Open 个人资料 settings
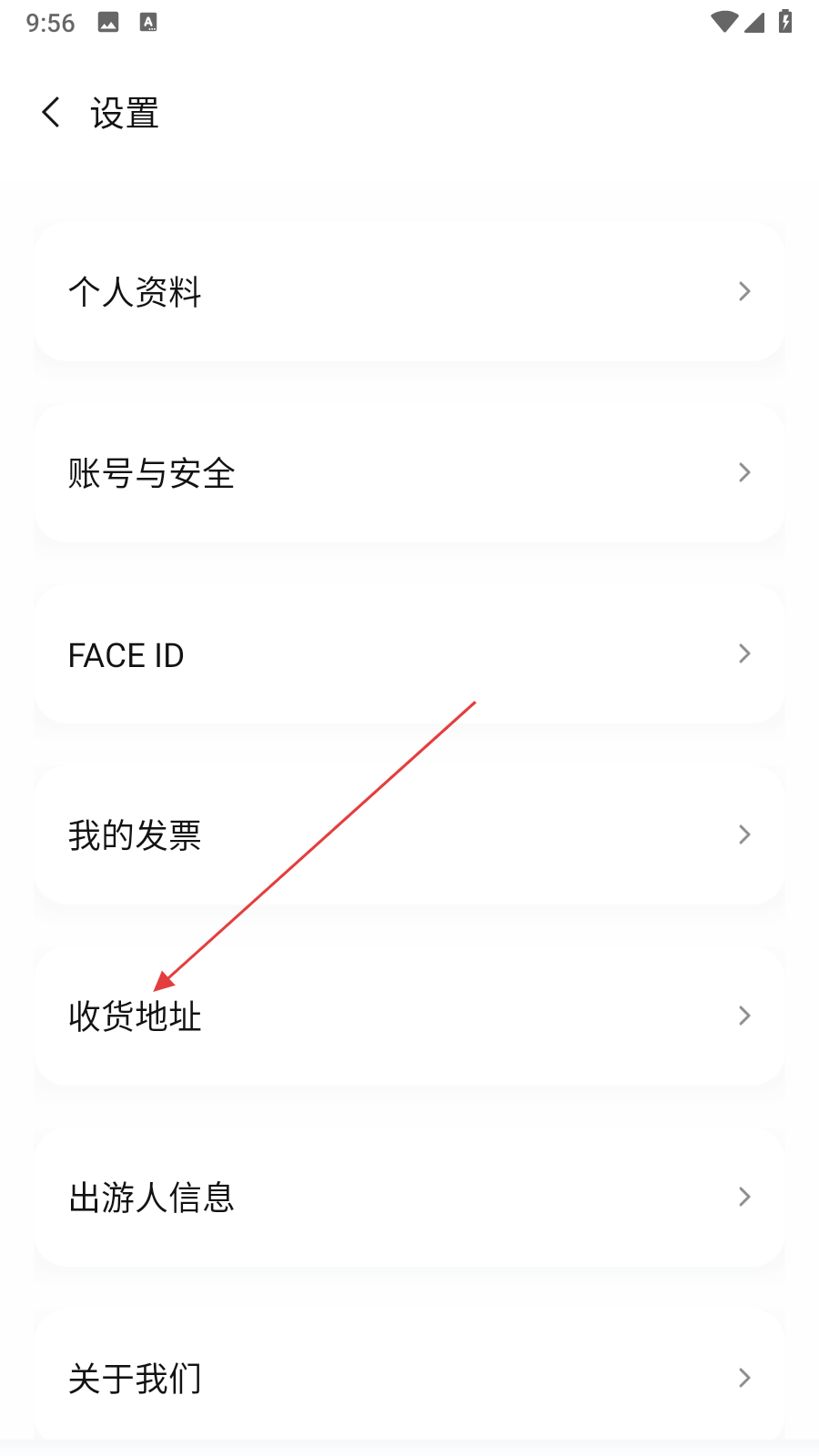 tap(409, 292)
